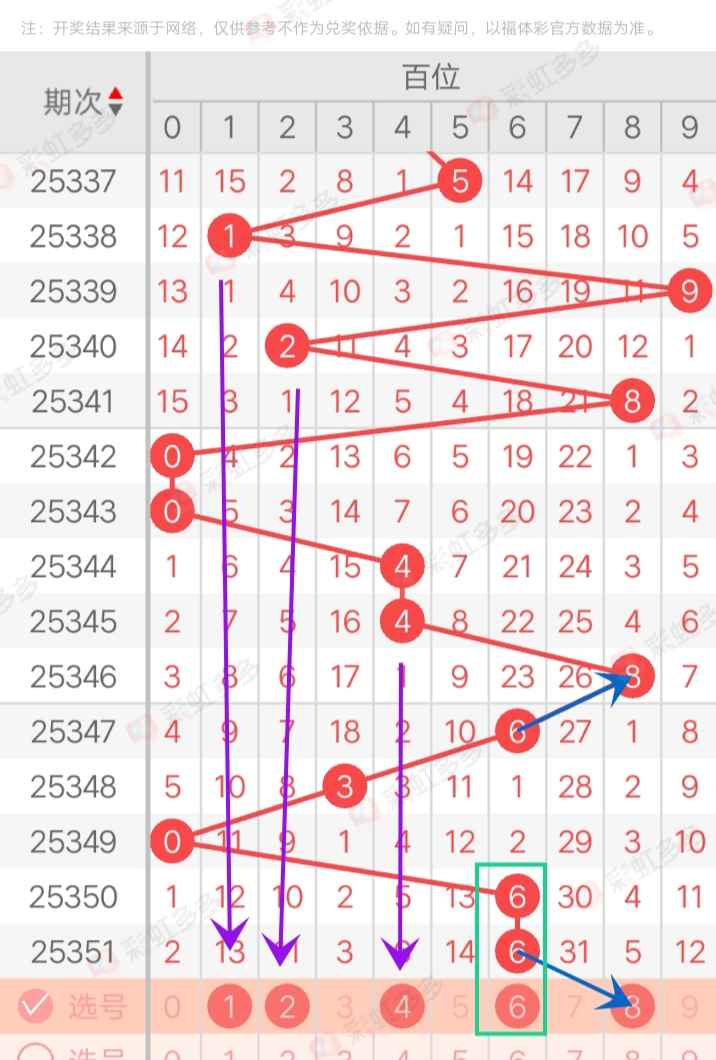Choose number 9 in the highlighted 选号 row

690,1007
